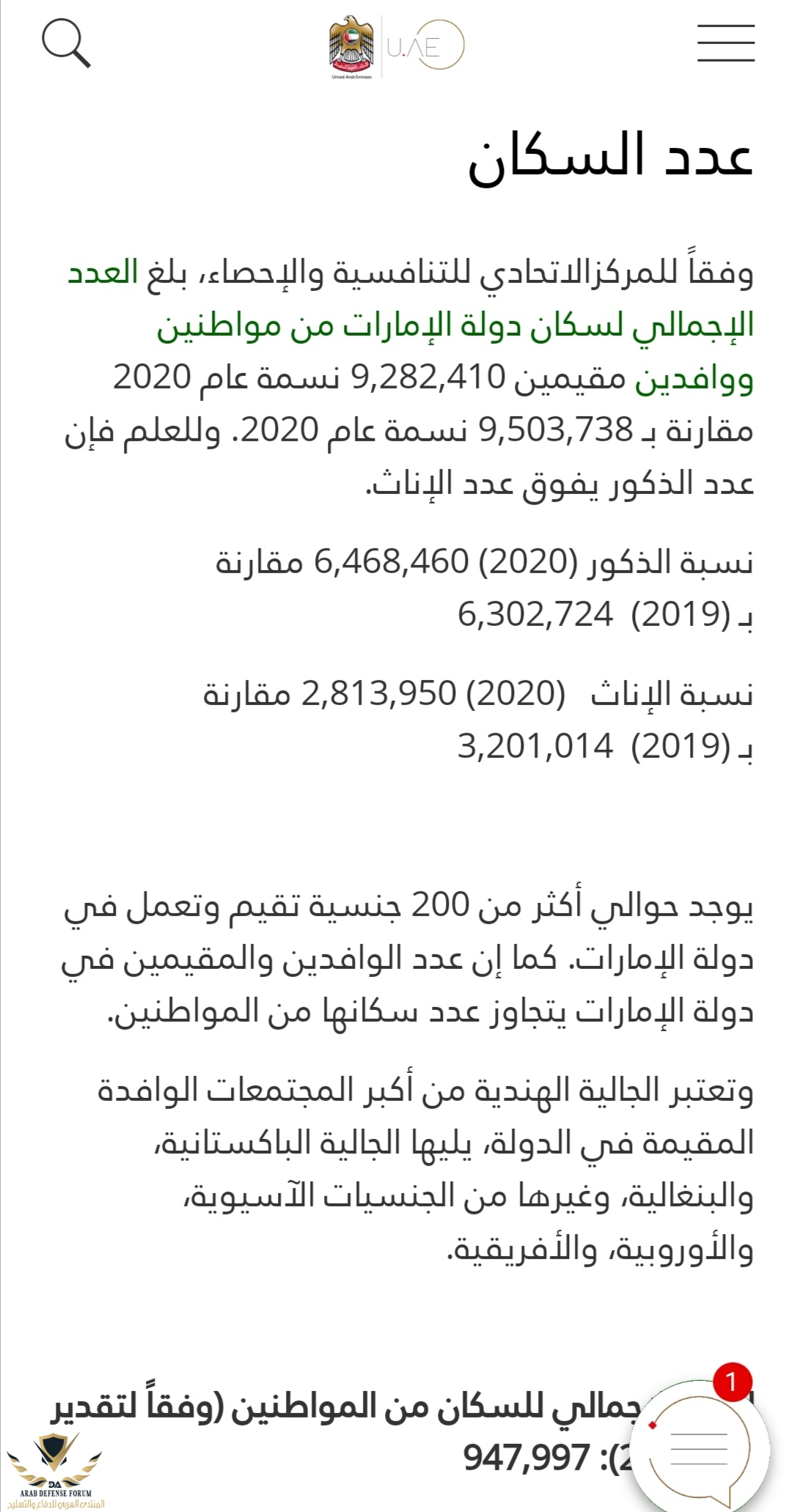Open the hamburger navigation menu
This screenshot has height=1512, width=792.
[725, 43]
